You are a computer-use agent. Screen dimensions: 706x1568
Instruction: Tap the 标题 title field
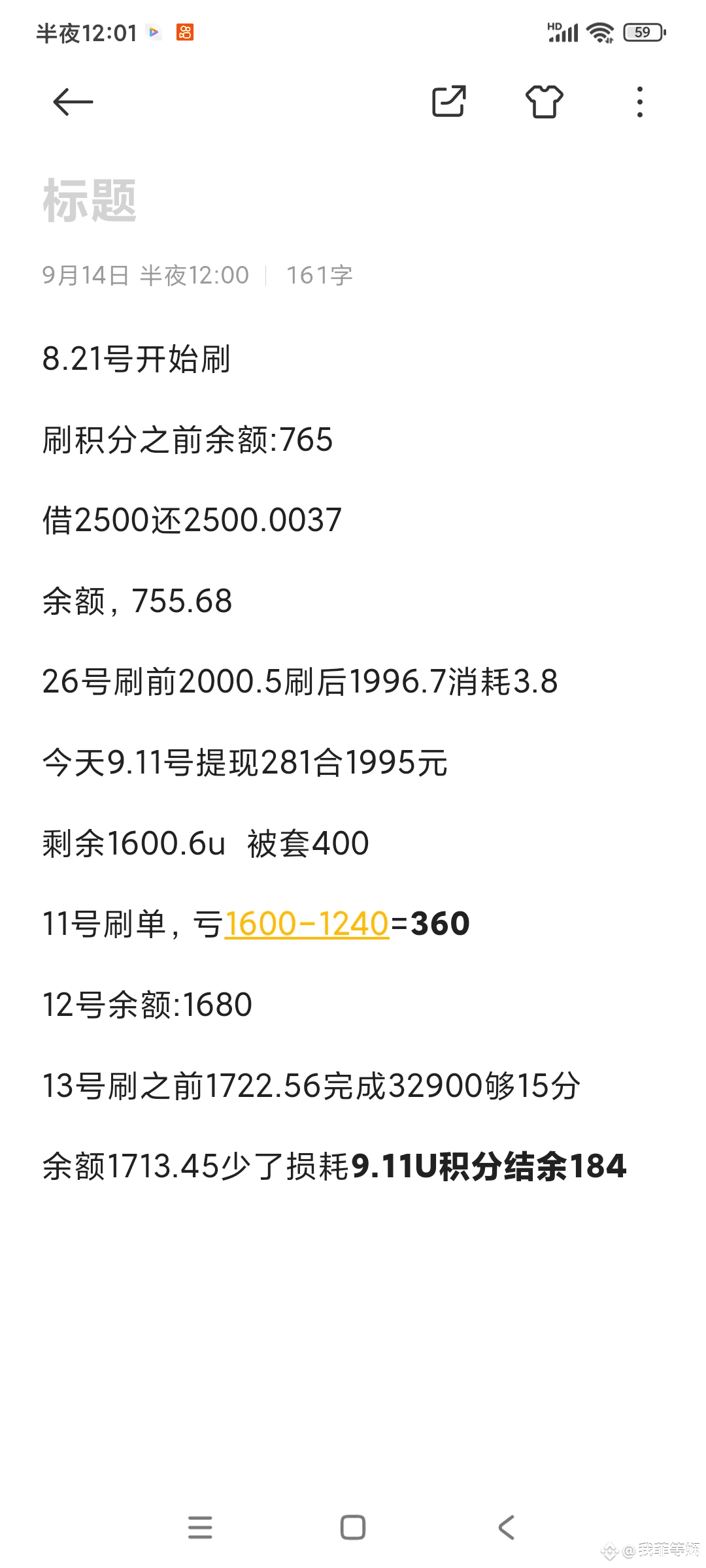tap(90, 200)
